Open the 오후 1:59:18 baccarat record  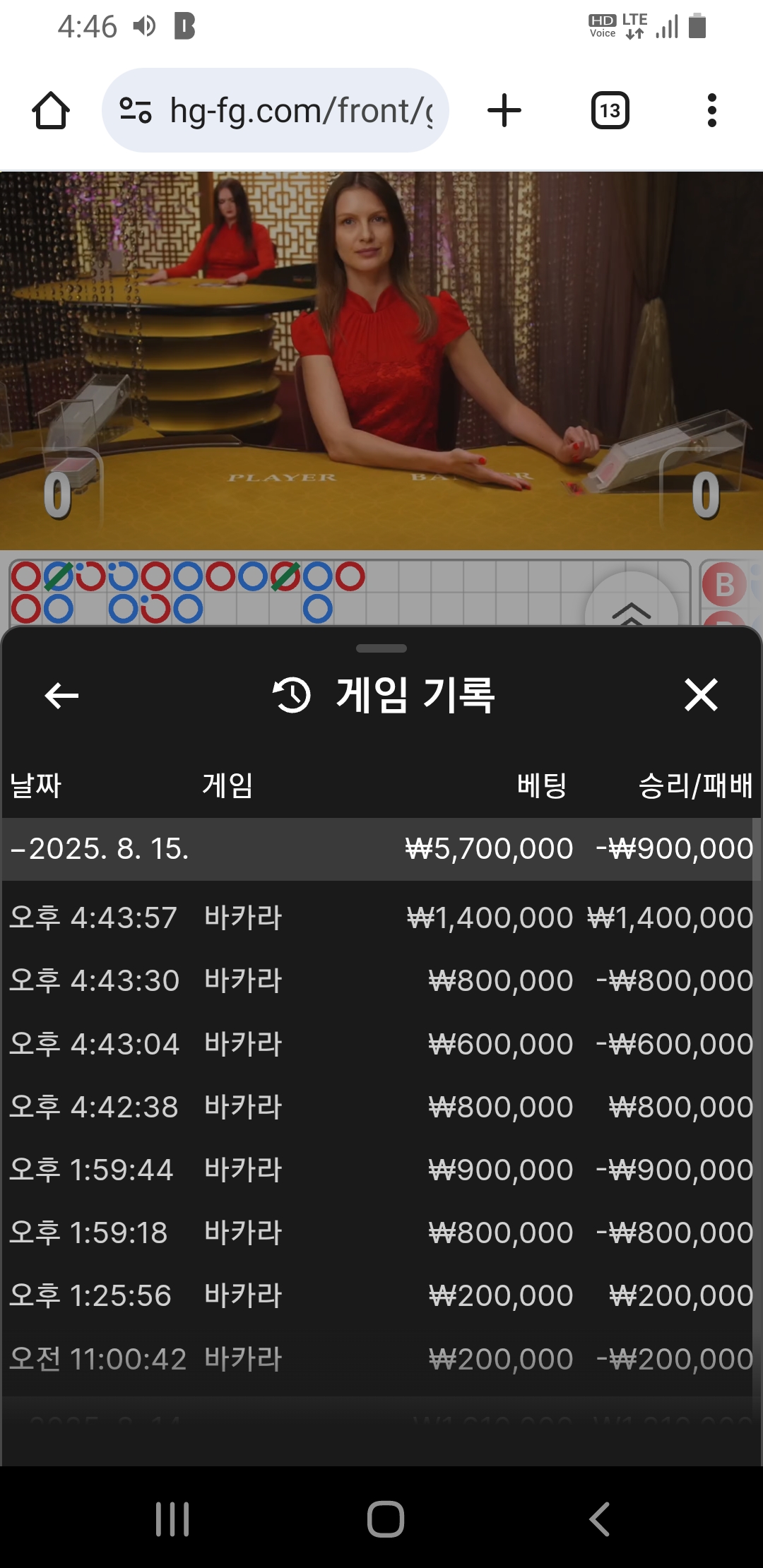pos(381,1233)
